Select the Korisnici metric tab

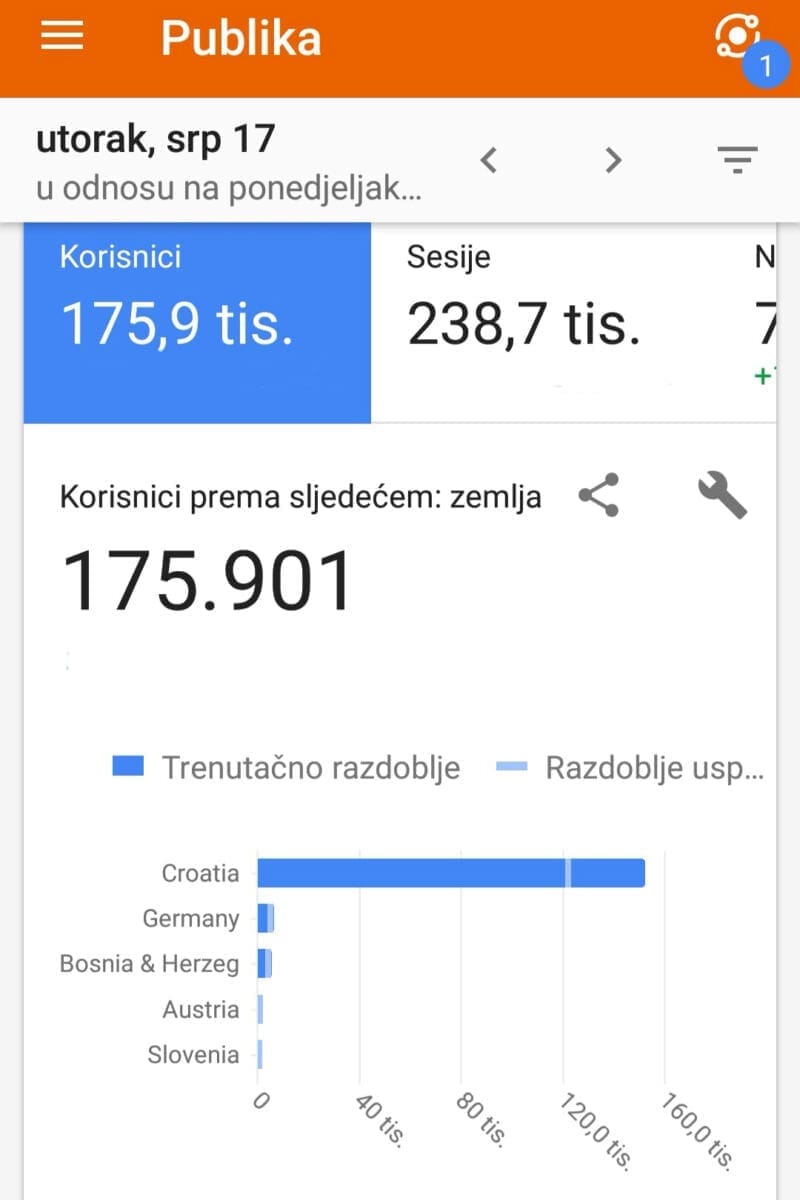tap(197, 322)
